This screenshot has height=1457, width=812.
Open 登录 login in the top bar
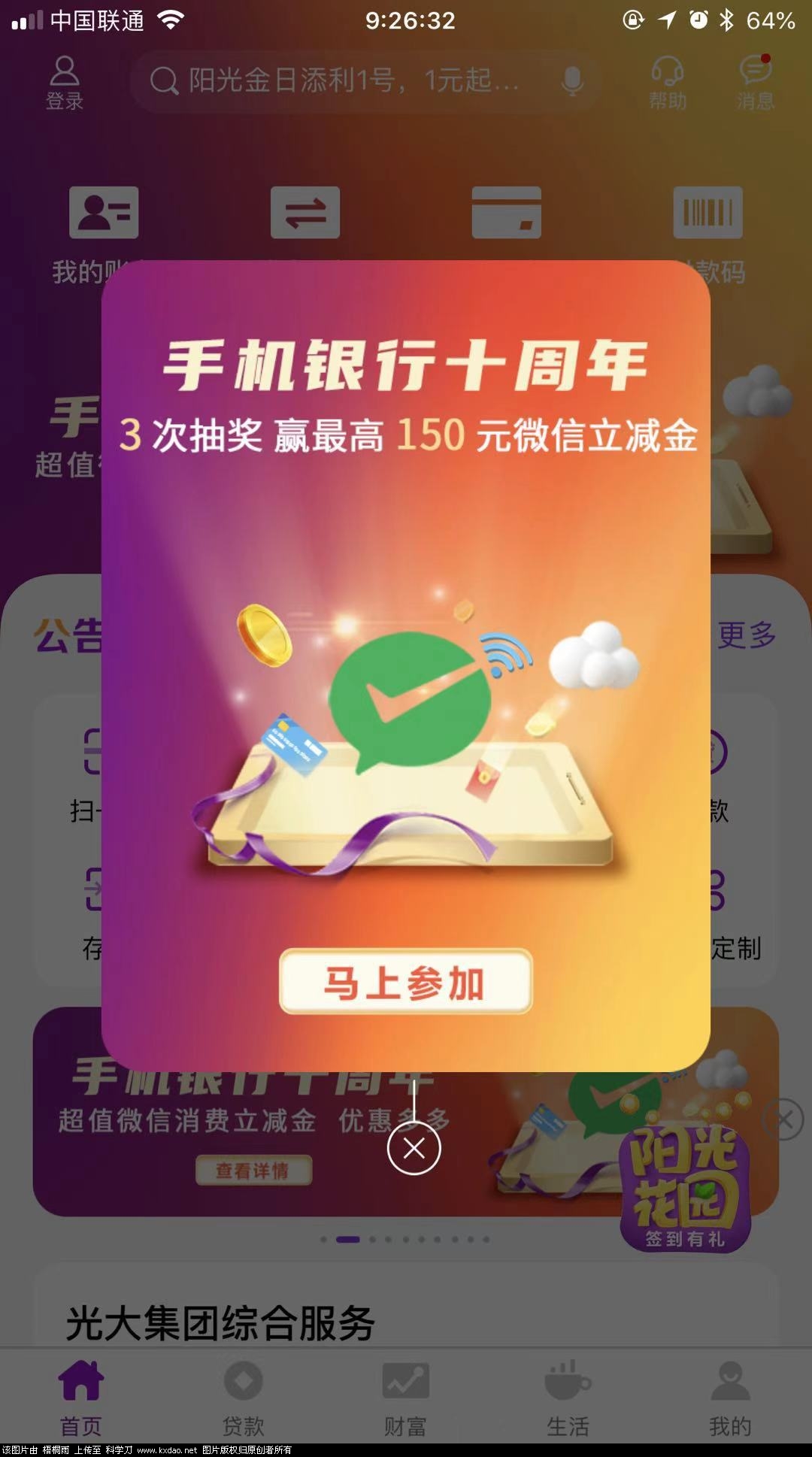pos(65,83)
